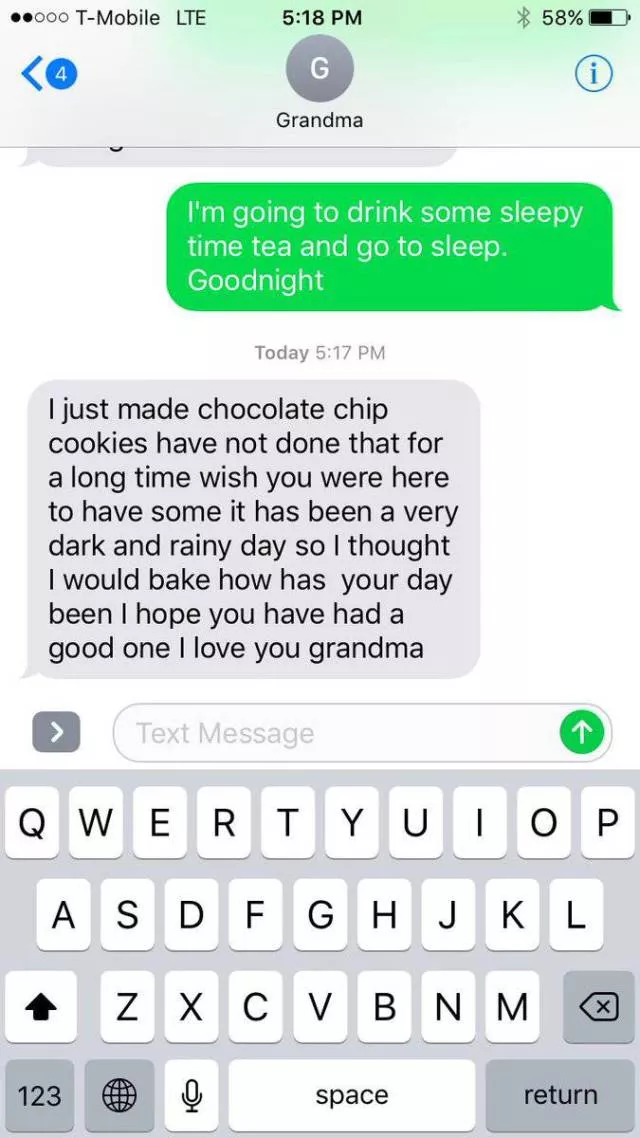Viewport: 640px width, 1138px height.
Task: Tap the return key
Action: 560,1095
